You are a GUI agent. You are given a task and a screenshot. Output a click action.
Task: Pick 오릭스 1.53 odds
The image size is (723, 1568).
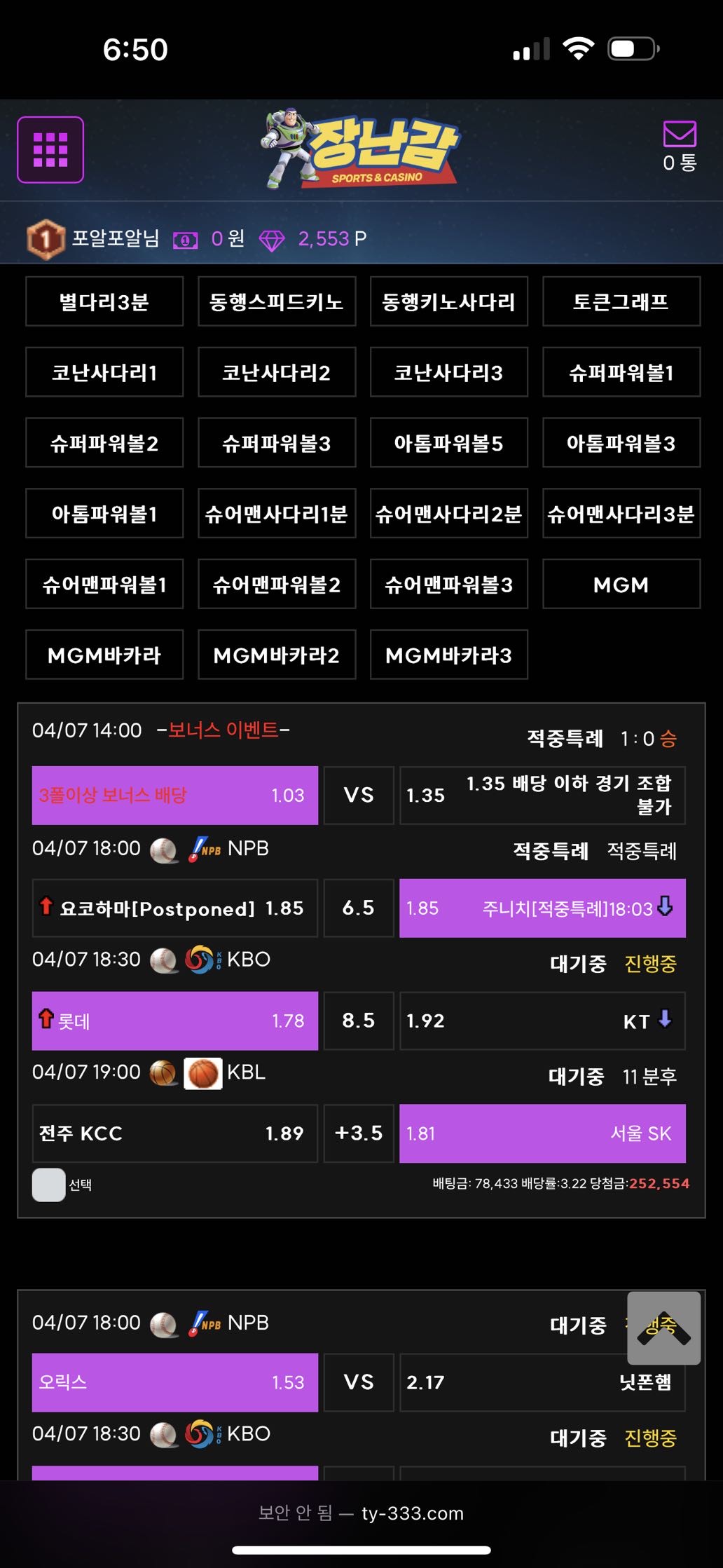point(174,1382)
